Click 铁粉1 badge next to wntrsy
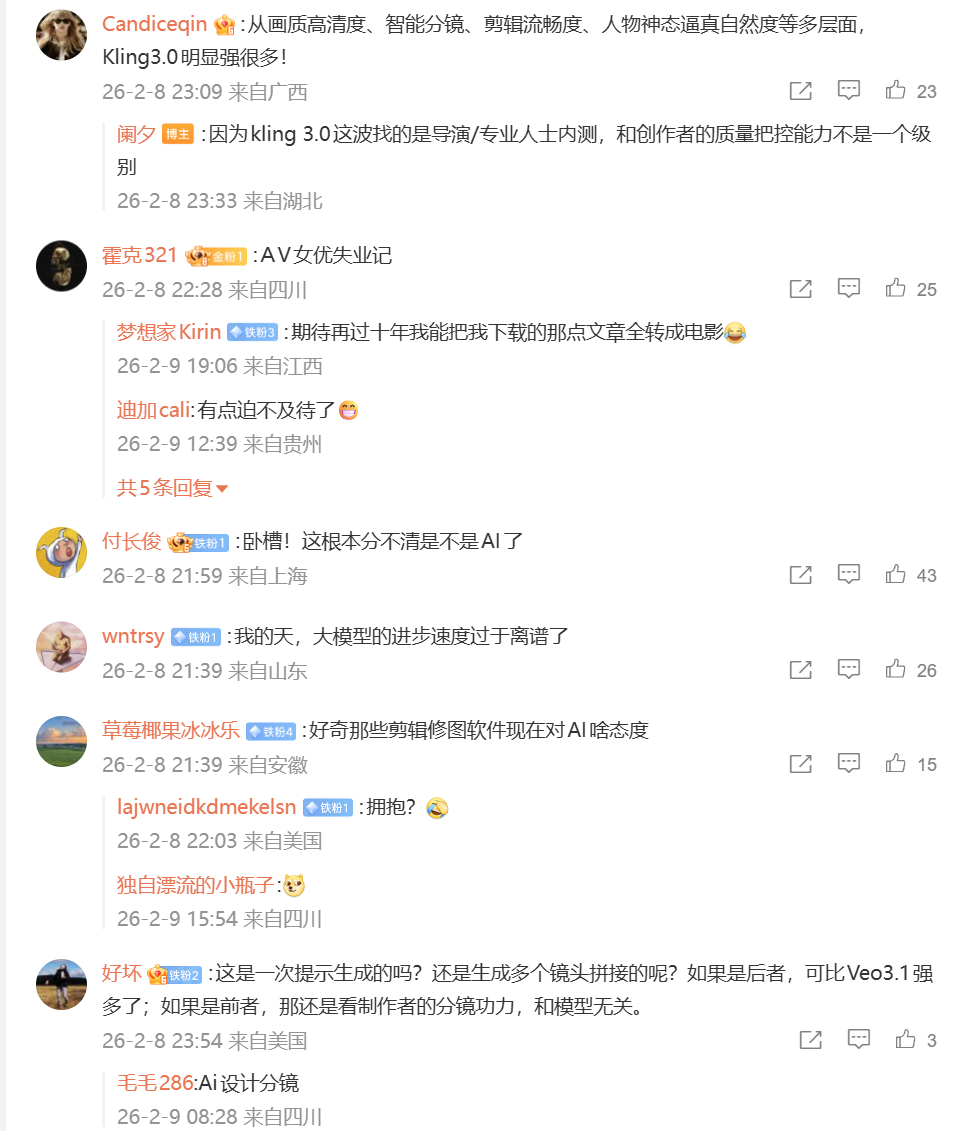This screenshot has width=963, height=1131. pyautogui.click(x=192, y=636)
